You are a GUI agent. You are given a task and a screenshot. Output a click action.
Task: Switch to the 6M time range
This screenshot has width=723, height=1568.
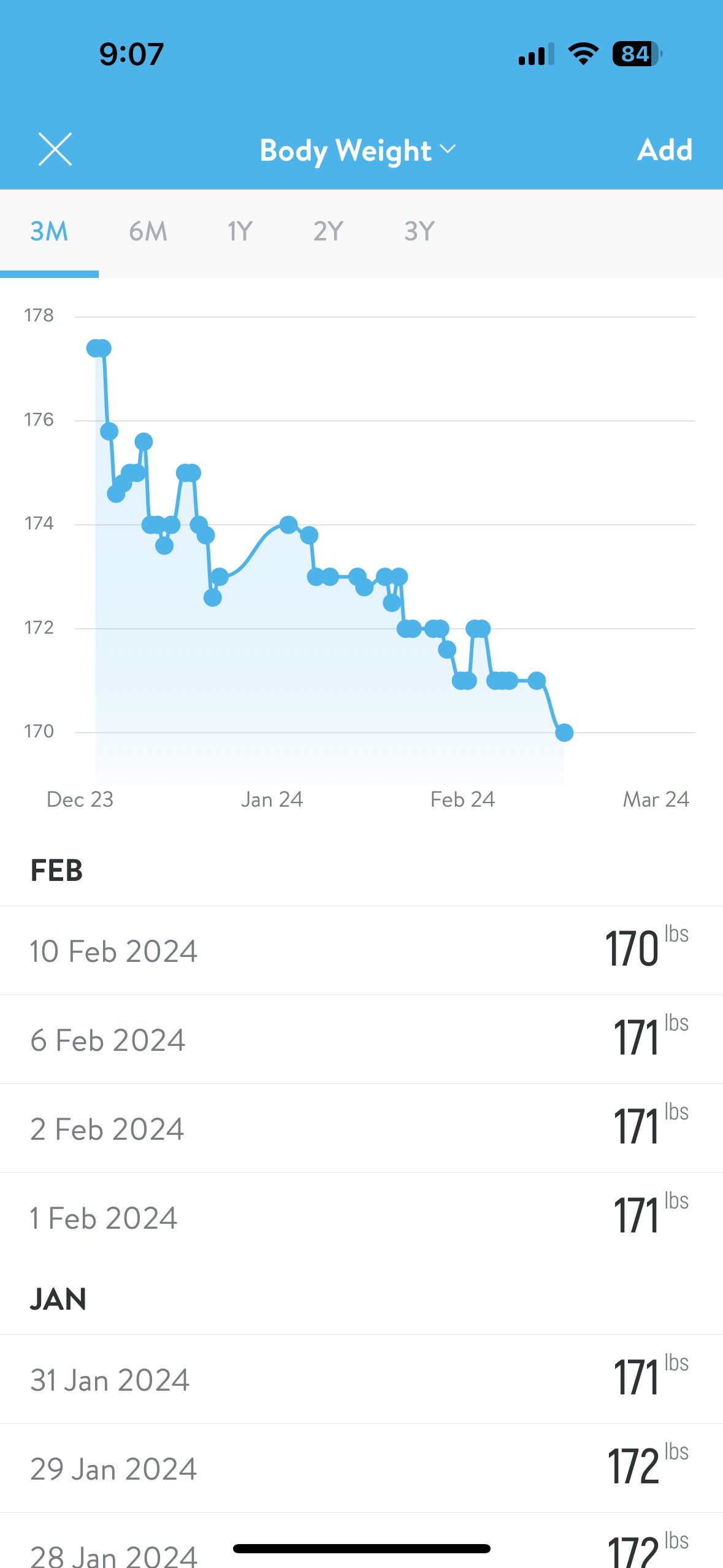tap(148, 232)
